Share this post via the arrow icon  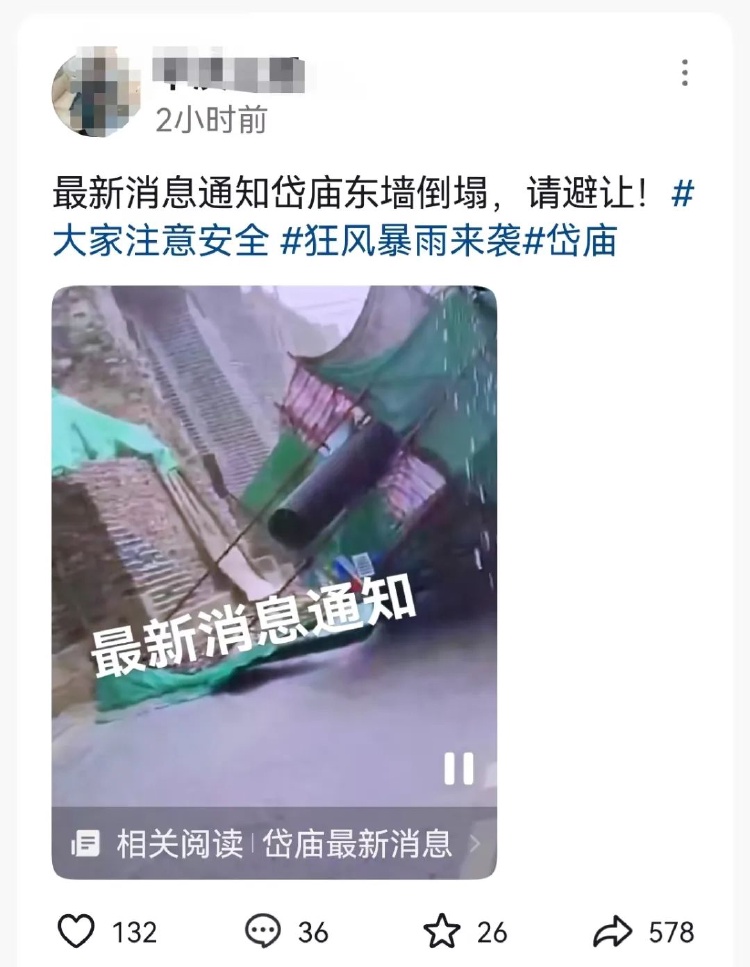612,932
